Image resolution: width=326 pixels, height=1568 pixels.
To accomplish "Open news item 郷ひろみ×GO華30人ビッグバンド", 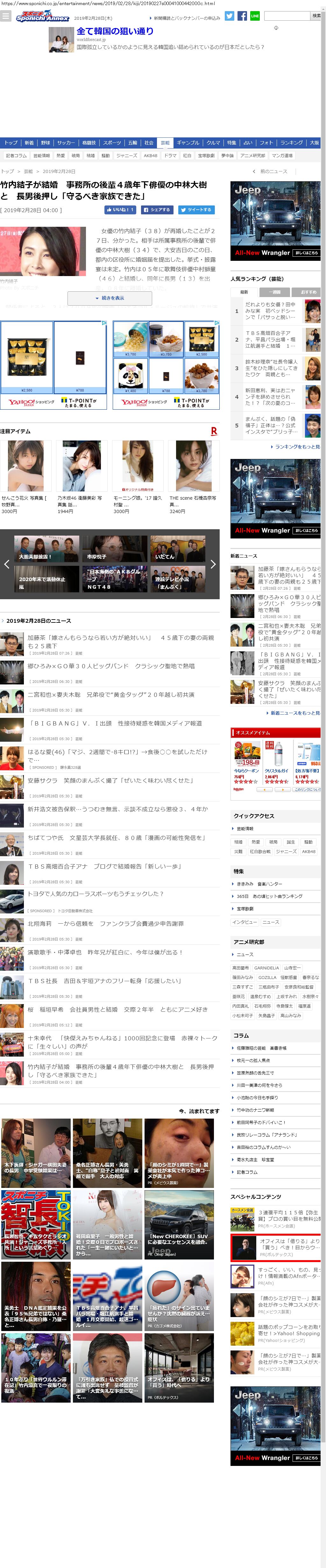I will point(111,666).
